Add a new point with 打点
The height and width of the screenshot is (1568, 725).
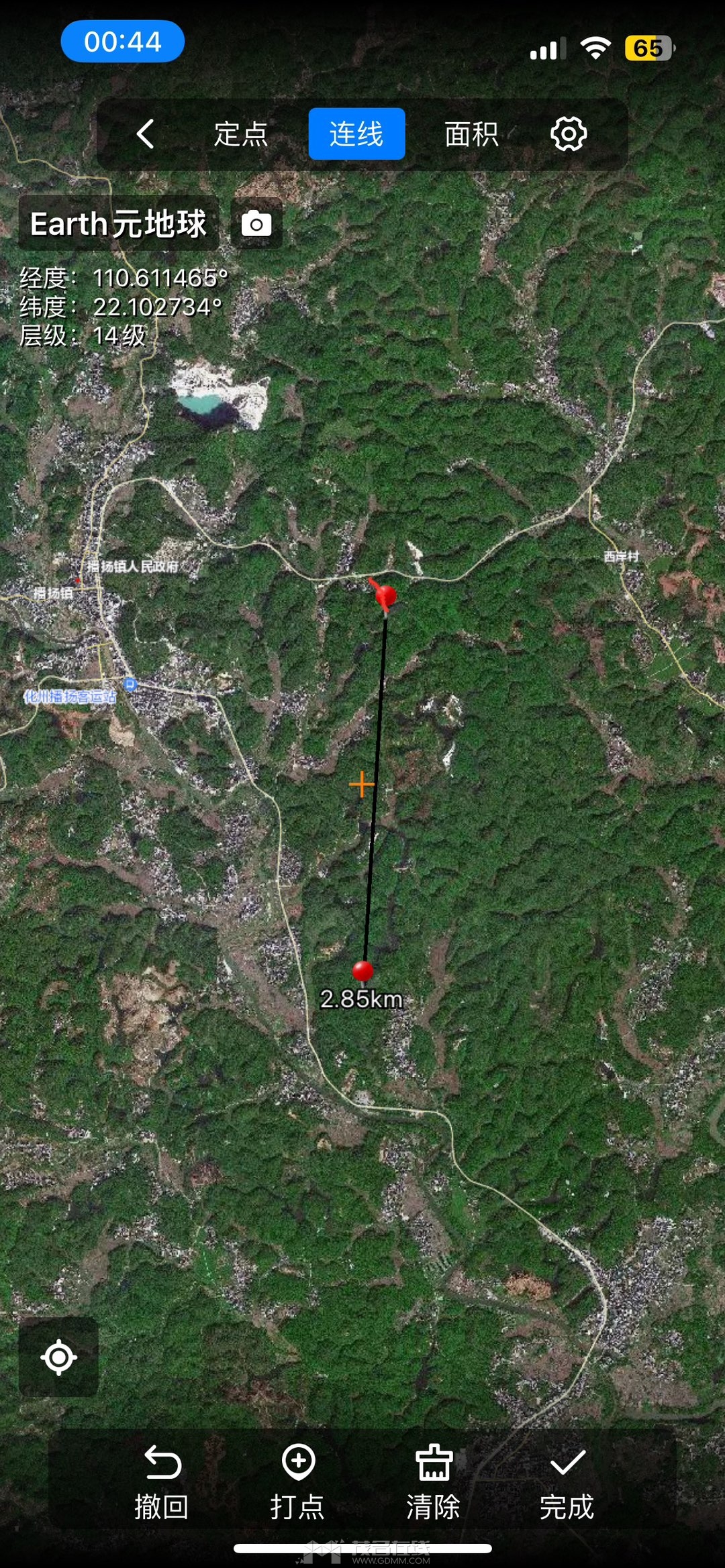297,1483
